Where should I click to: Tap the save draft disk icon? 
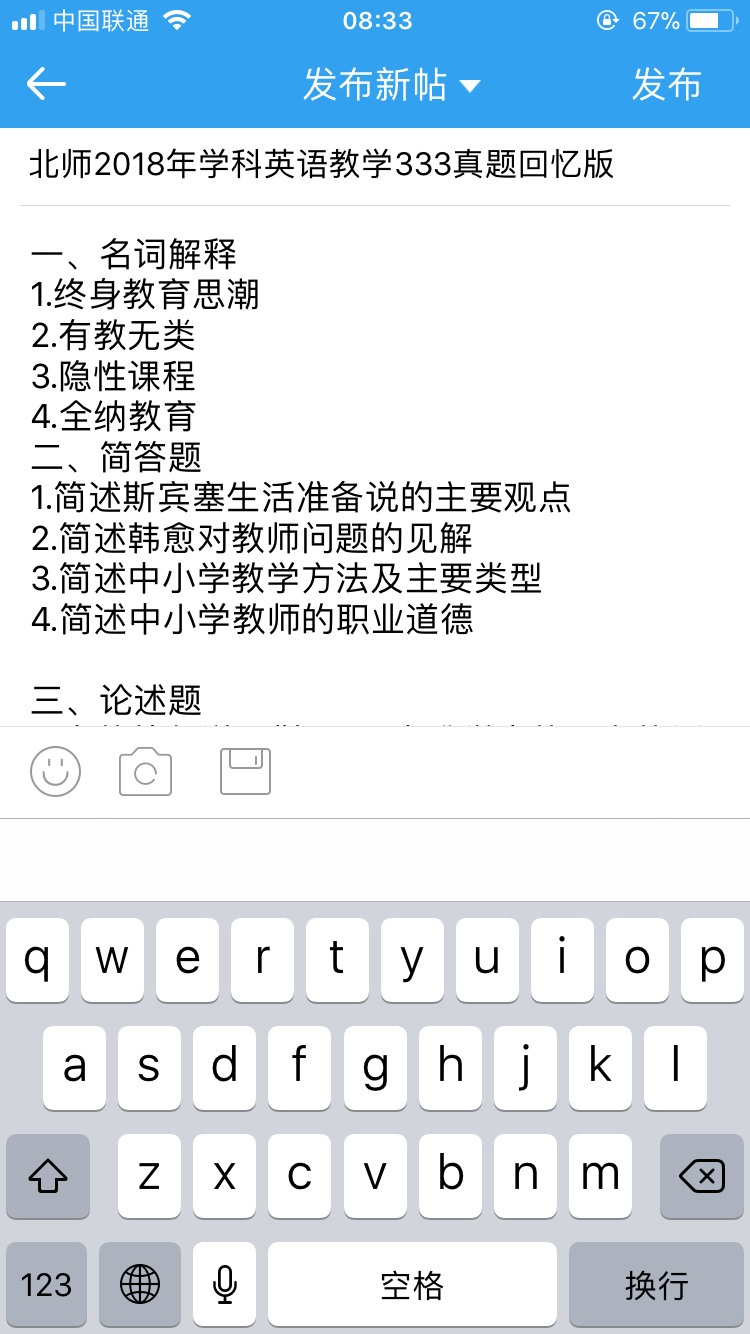click(x=245, y=772)
